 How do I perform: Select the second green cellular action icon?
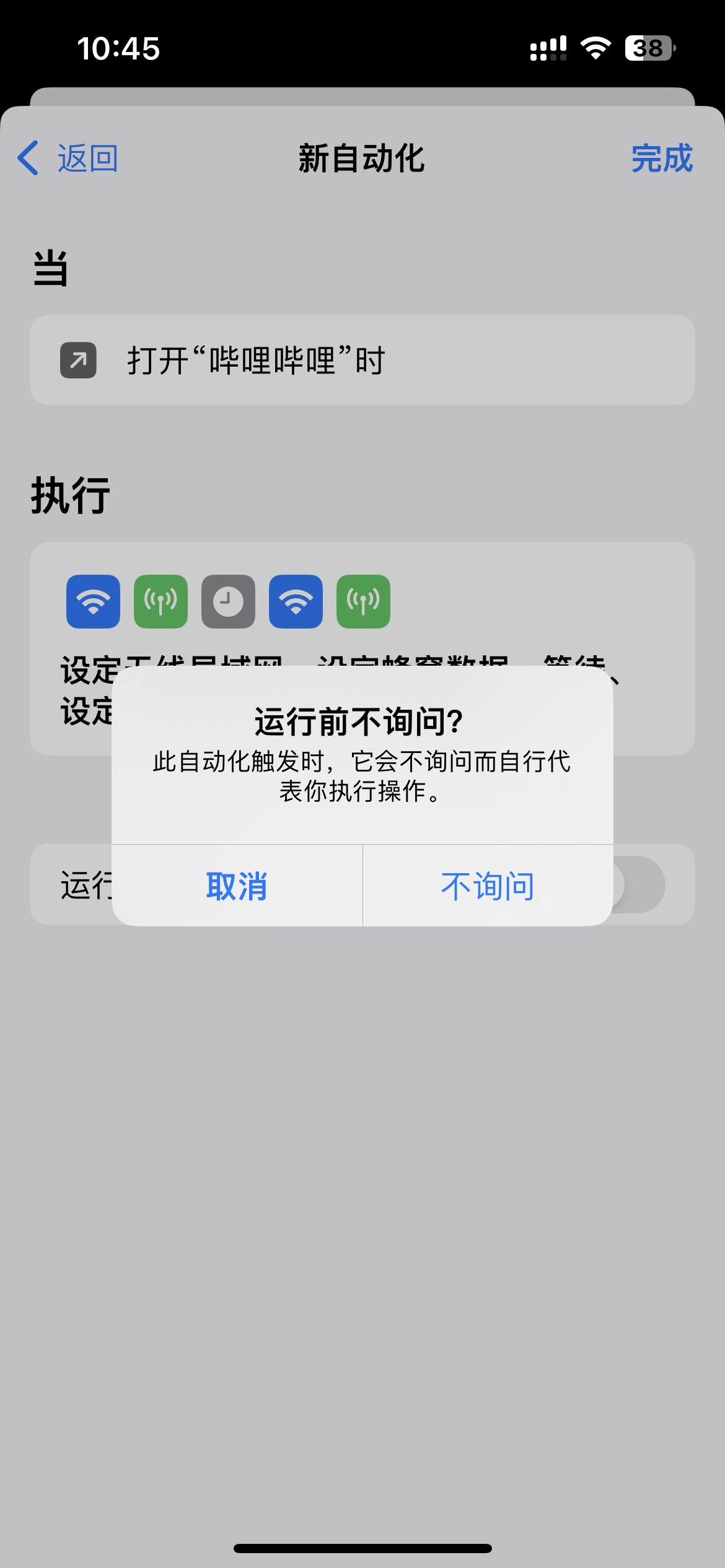[x=362, y=601]
